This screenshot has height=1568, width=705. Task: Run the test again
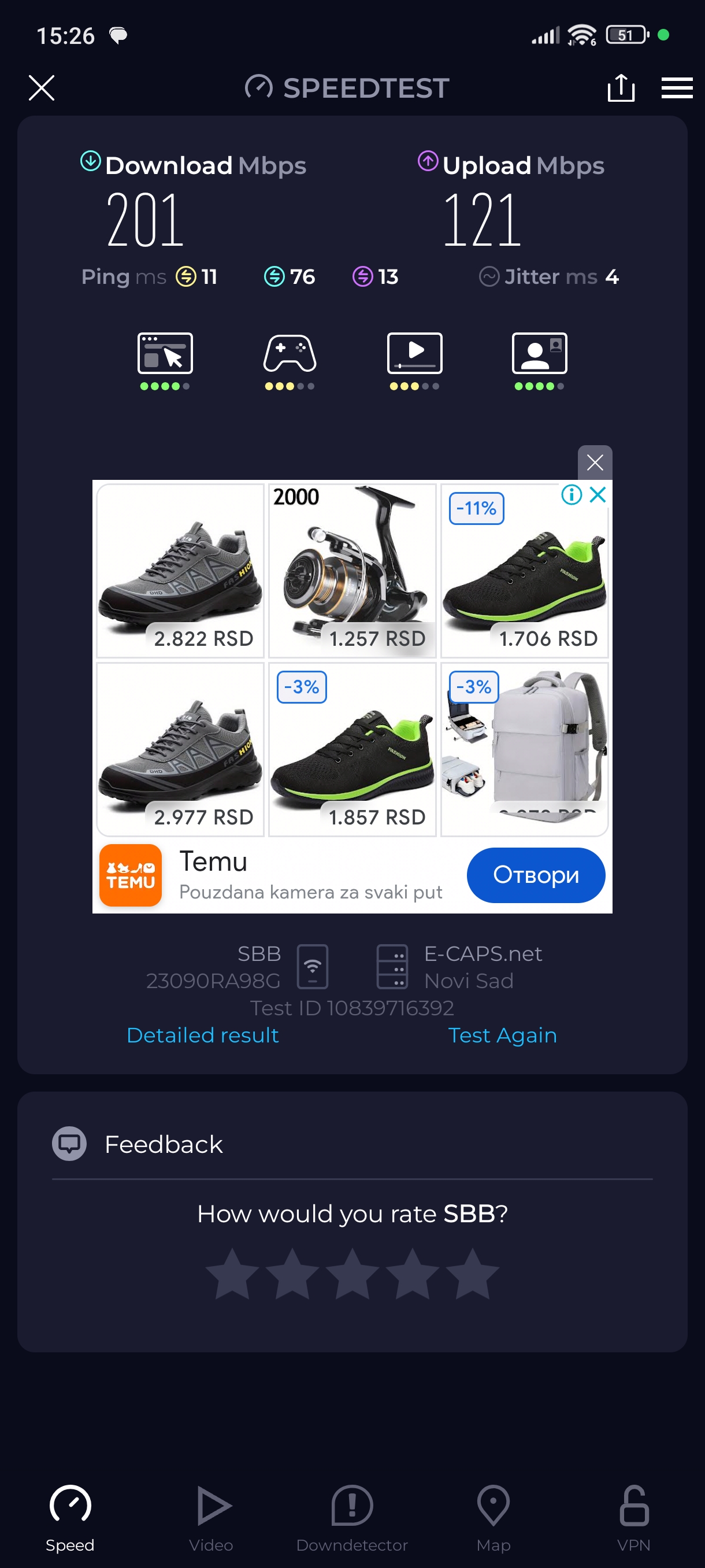coord(502,1035)
